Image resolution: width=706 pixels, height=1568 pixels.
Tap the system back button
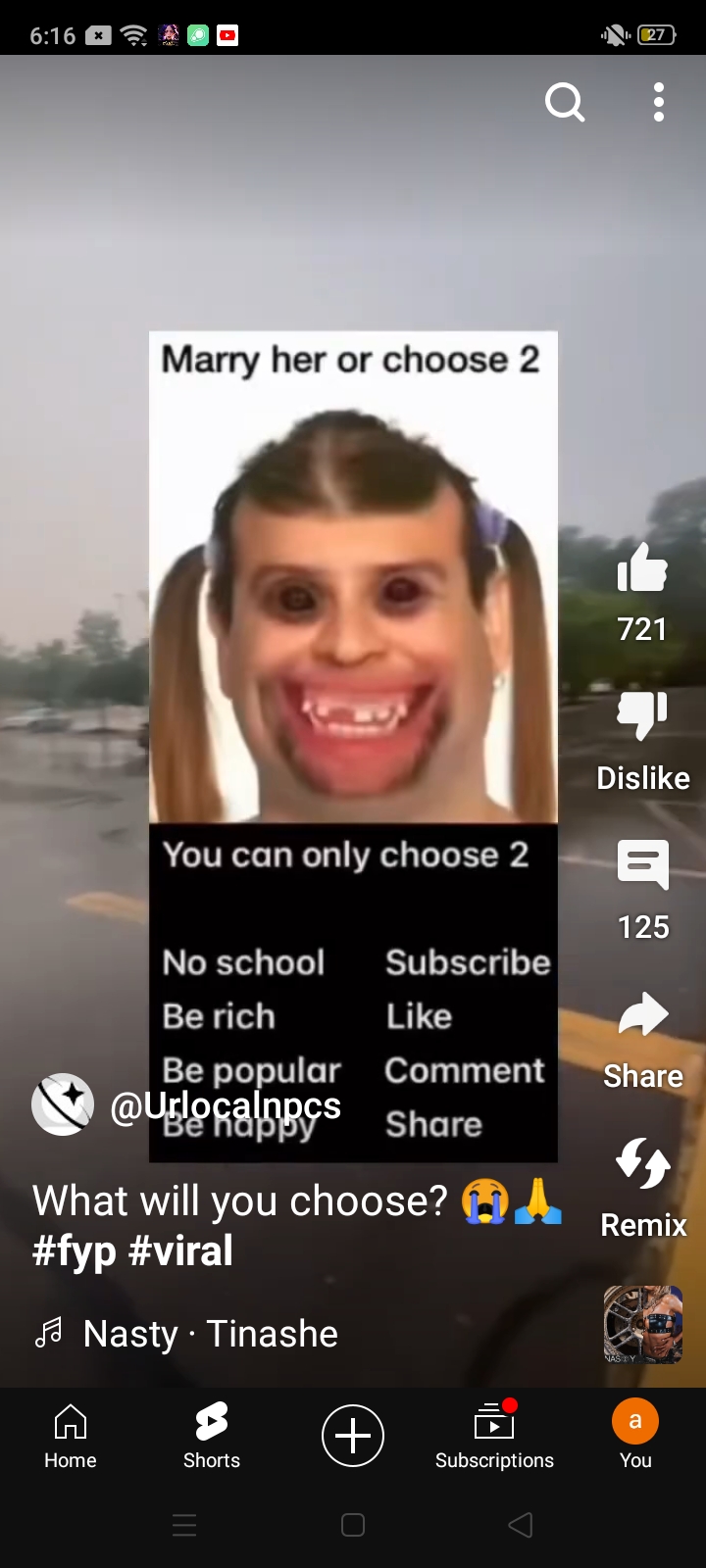(x=521, y=1525)
